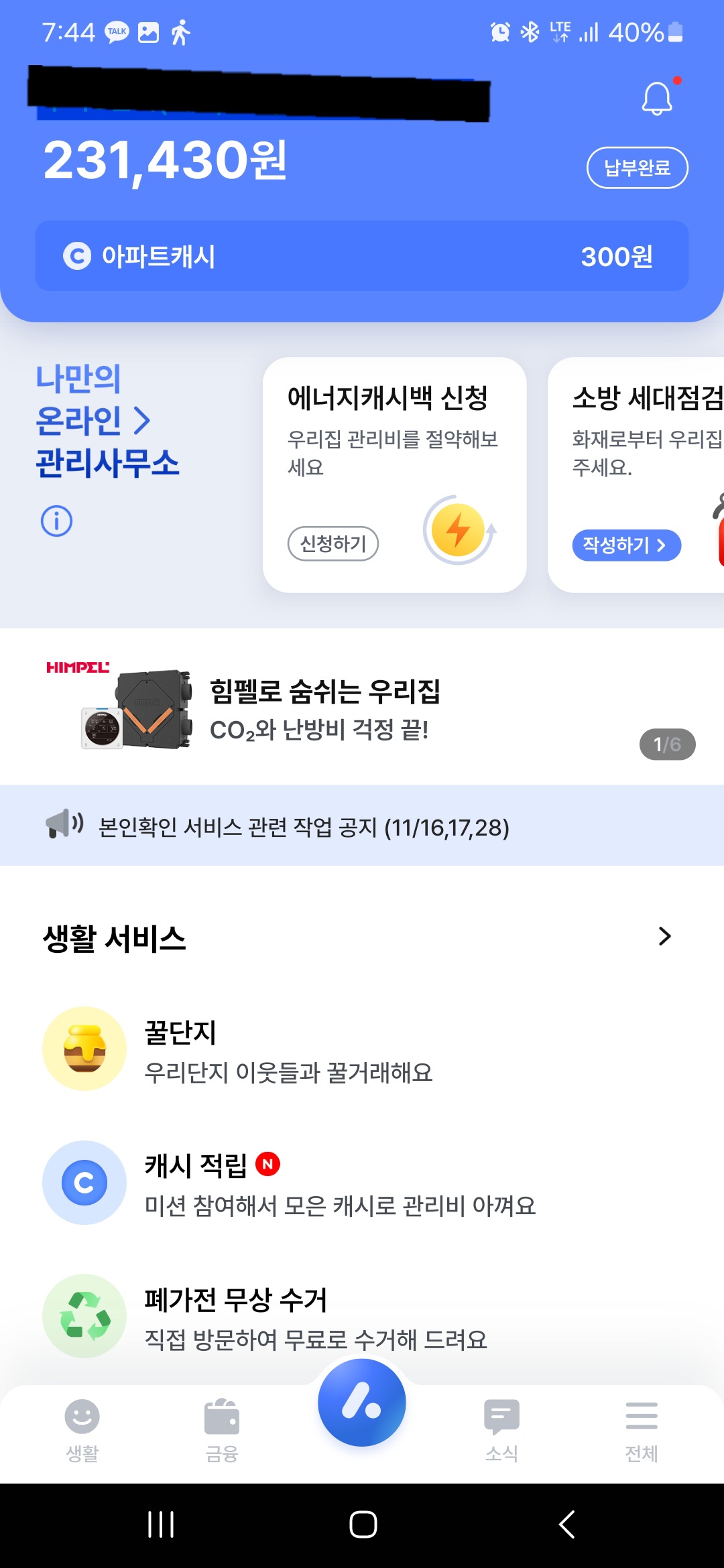The image size is (724, 1568).
Task: Tap 신청하기 for 에너지캐시백
Action: click(x=333, y=543)
